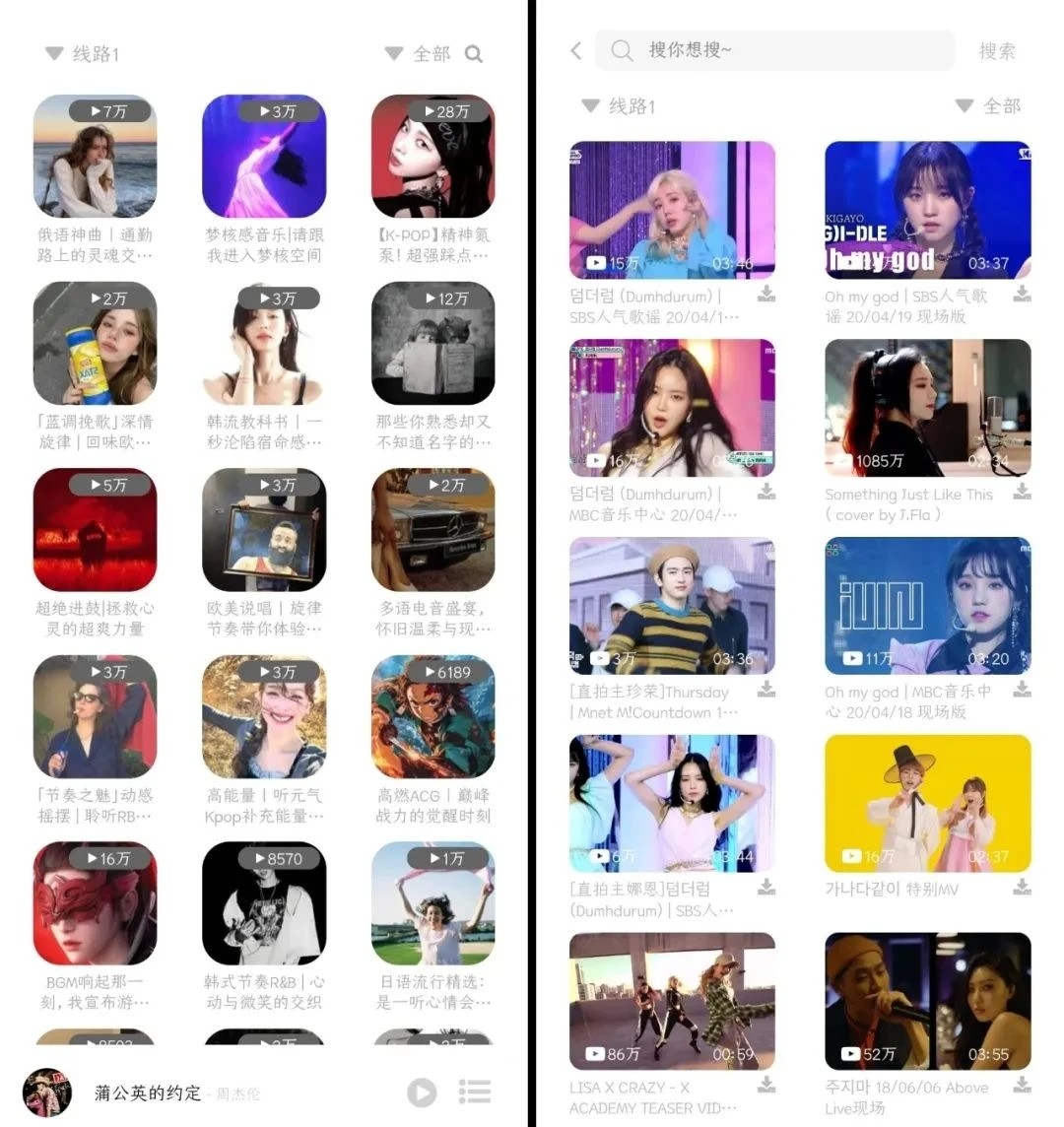The image size is (1064, 1127).
Task: Play or pause 蒲公英的约定
Action: coord(422,1092)
